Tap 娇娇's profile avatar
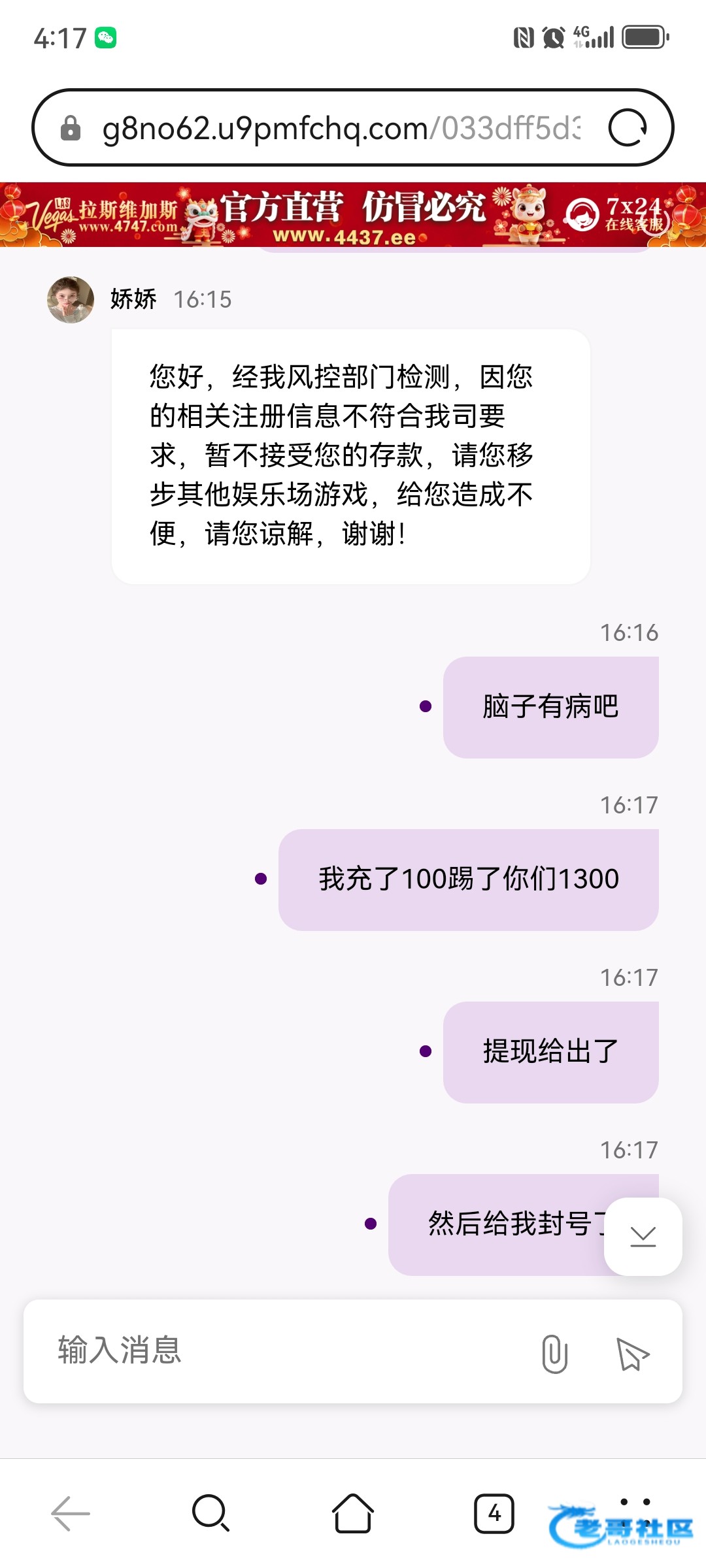This screenshot has width=706, height=1568. [71, 300]
